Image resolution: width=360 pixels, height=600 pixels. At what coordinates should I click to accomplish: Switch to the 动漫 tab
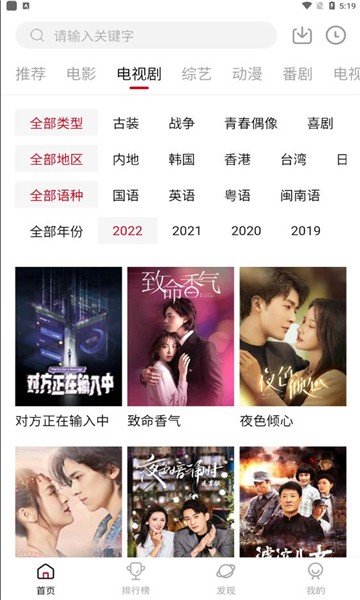(x=247, y=73)
